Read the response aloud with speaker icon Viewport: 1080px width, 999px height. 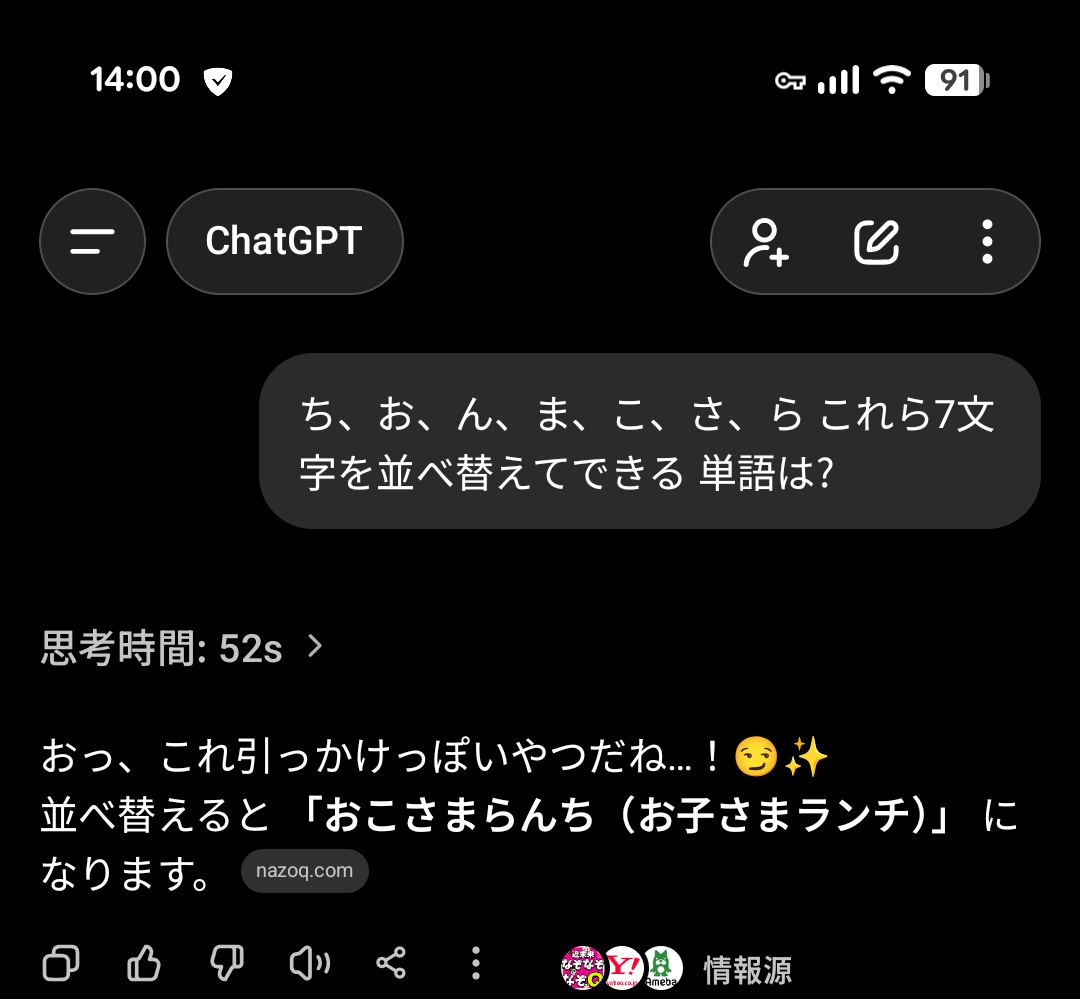tap(309, 965)
